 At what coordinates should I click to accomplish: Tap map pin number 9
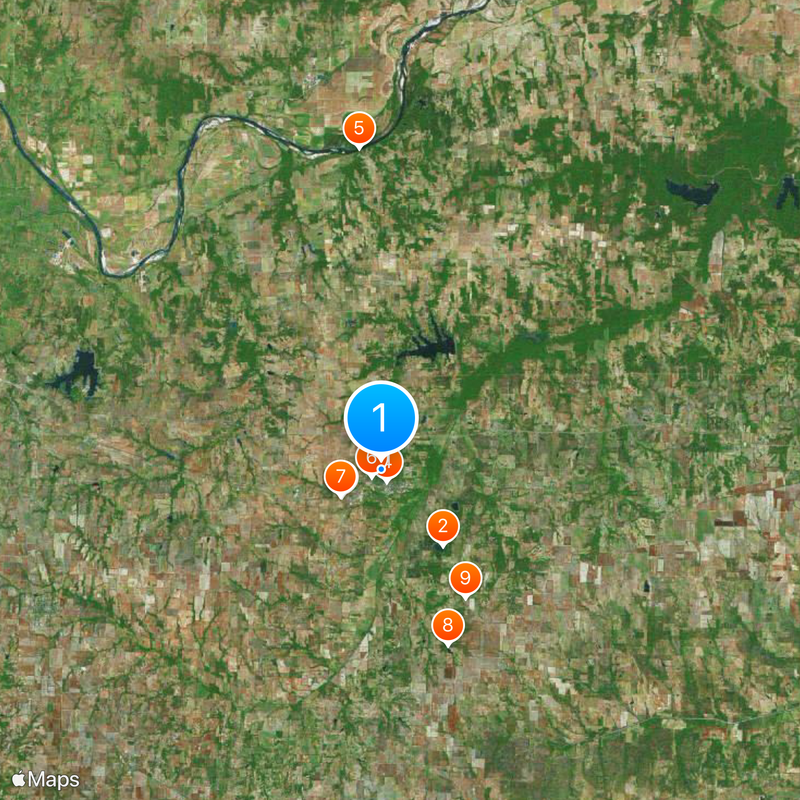pyautogui.click(x=465, y=578)
